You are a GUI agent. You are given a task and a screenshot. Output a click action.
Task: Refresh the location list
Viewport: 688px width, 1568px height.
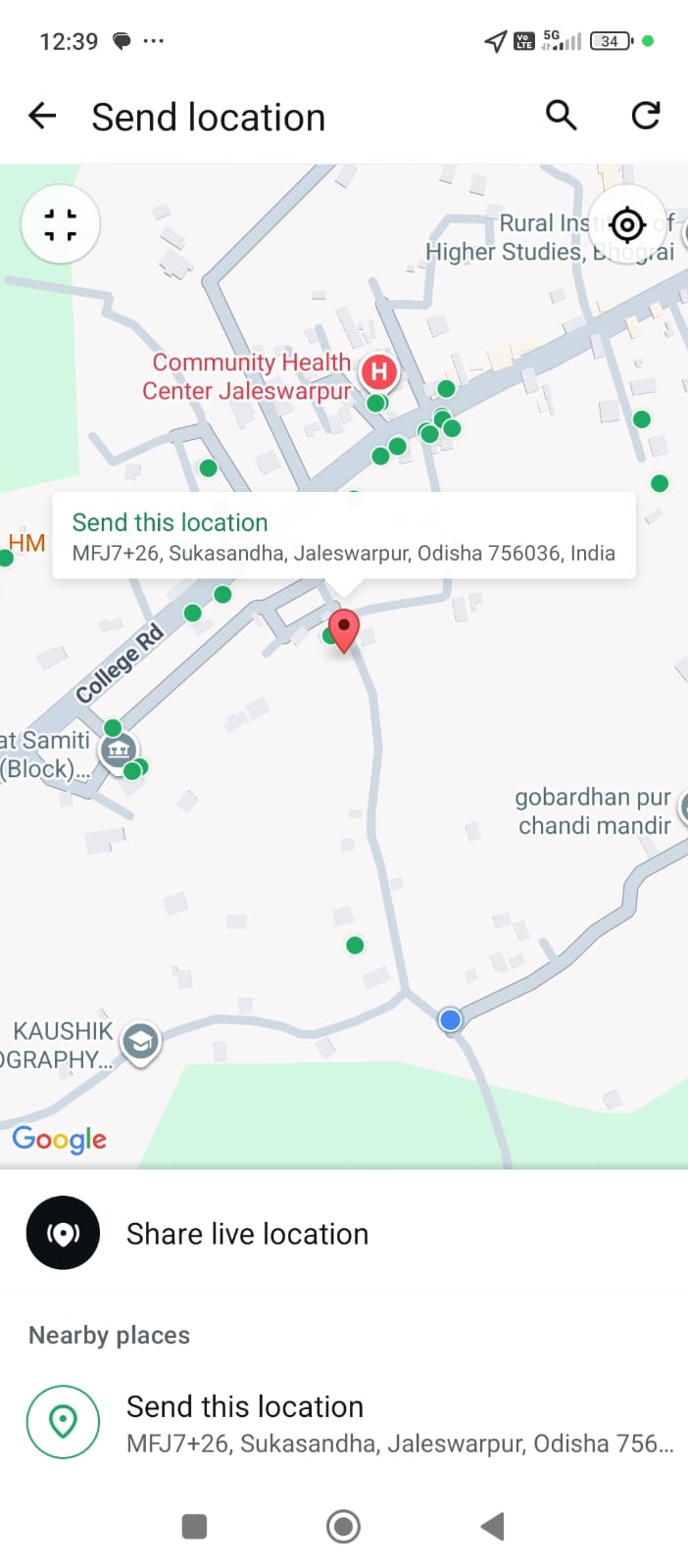pyautogui.click(x=645, y=116)
